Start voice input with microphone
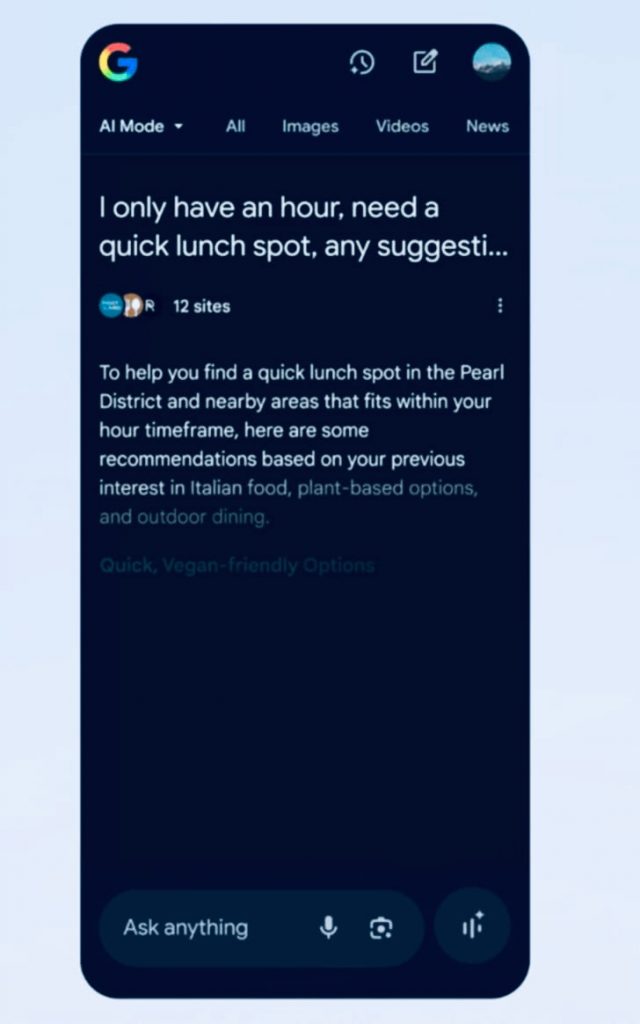640x1024 pixels. pos(328,928)
